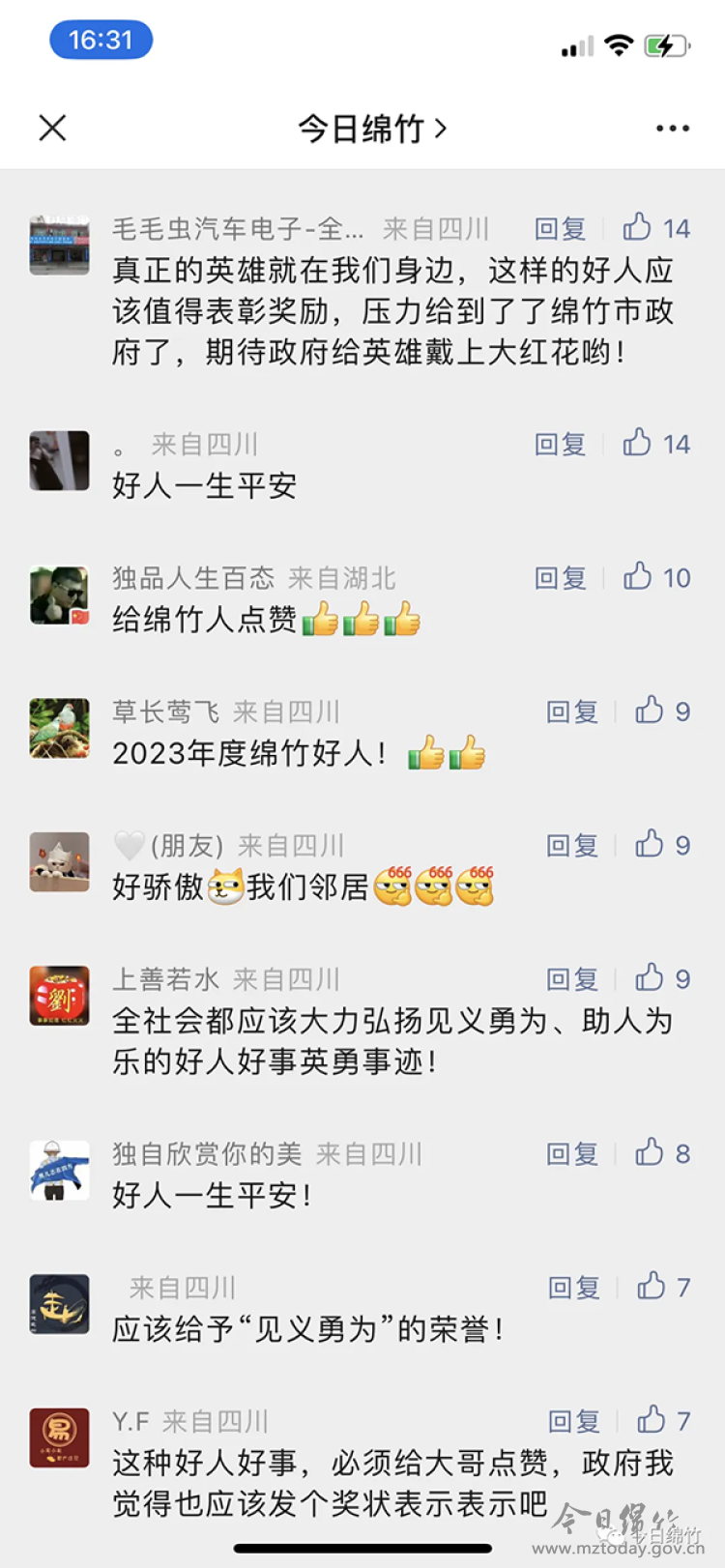Like the 见义勇为 honor comment

point(663,1288)
